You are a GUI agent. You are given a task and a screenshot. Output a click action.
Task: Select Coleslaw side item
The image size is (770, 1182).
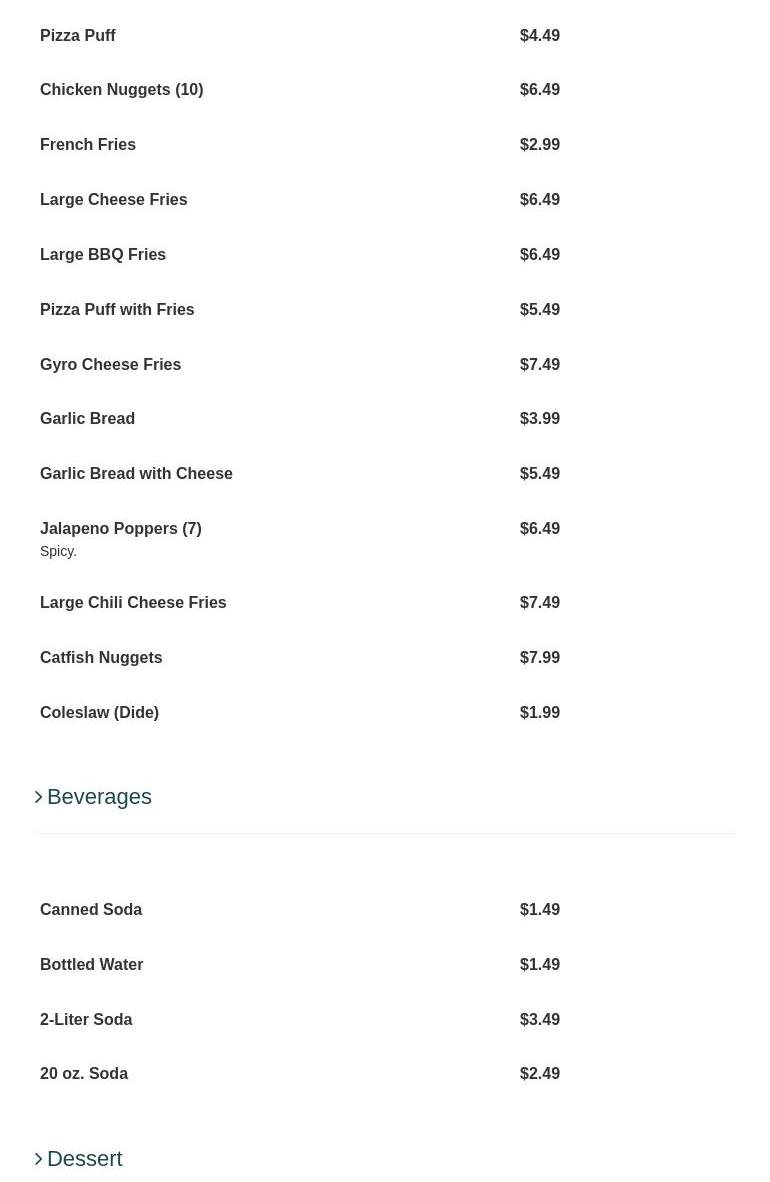(99, 713)
